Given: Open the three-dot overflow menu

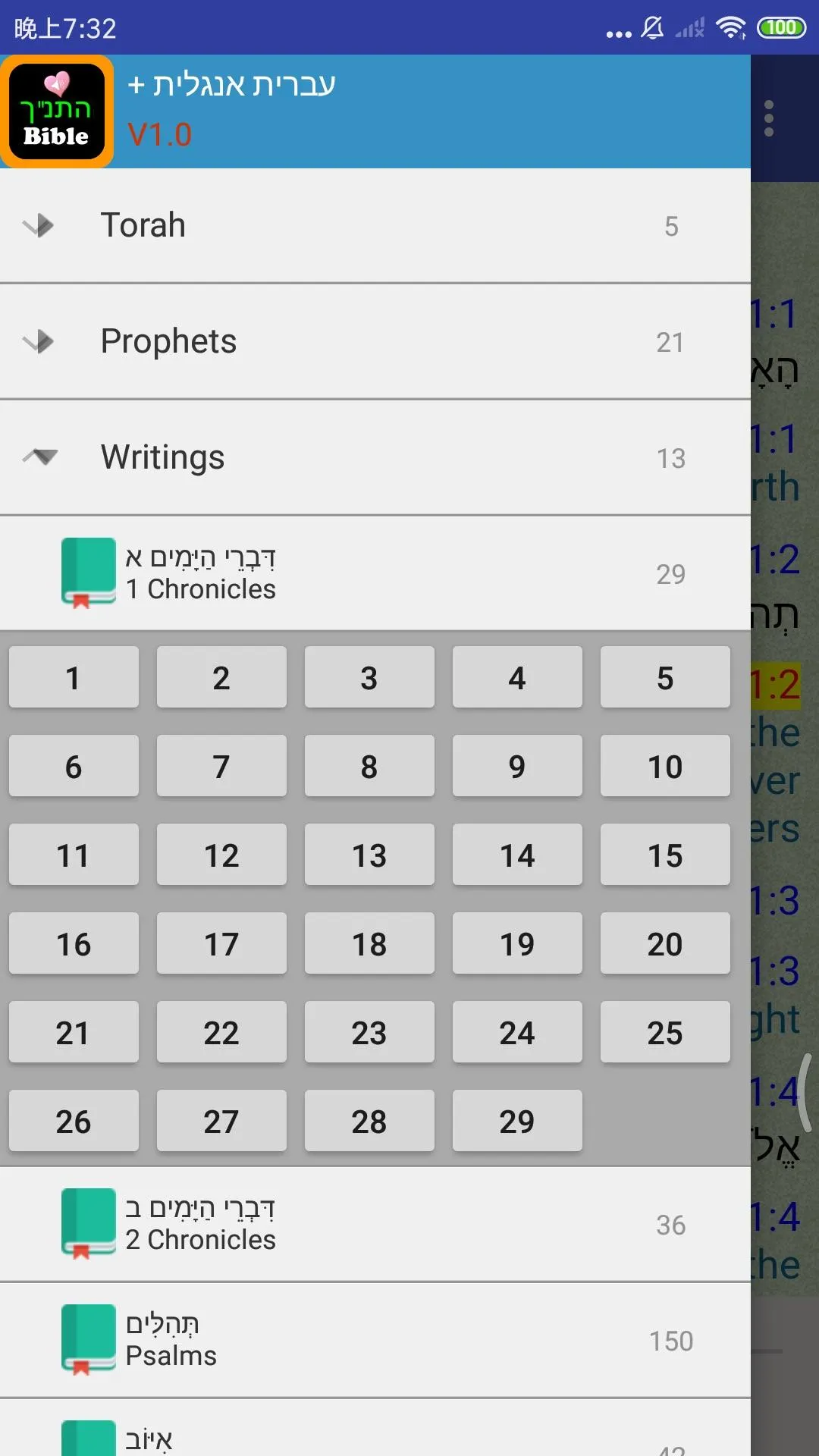Looking at the screenshot, I should [769, 119].
